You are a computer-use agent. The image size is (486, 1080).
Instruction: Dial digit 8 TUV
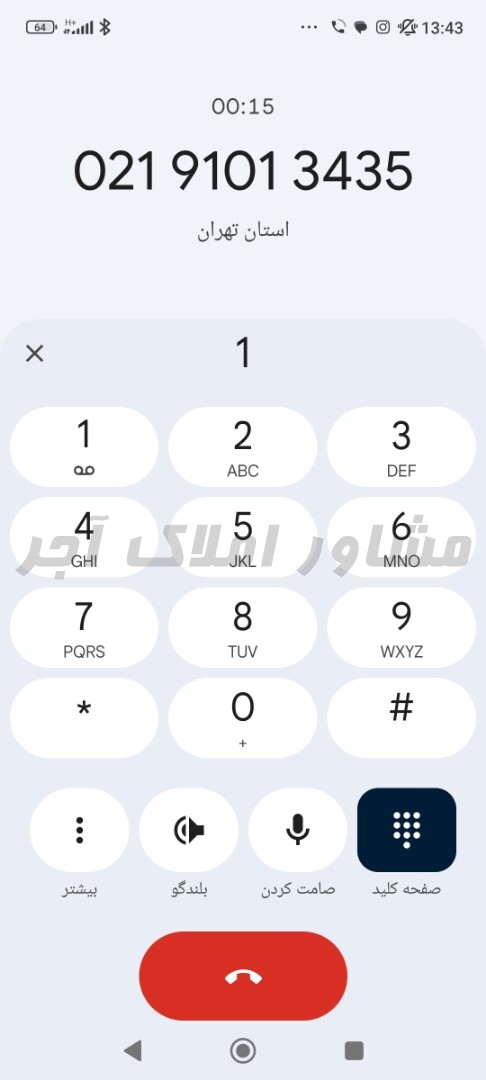(x=243, y=627)
